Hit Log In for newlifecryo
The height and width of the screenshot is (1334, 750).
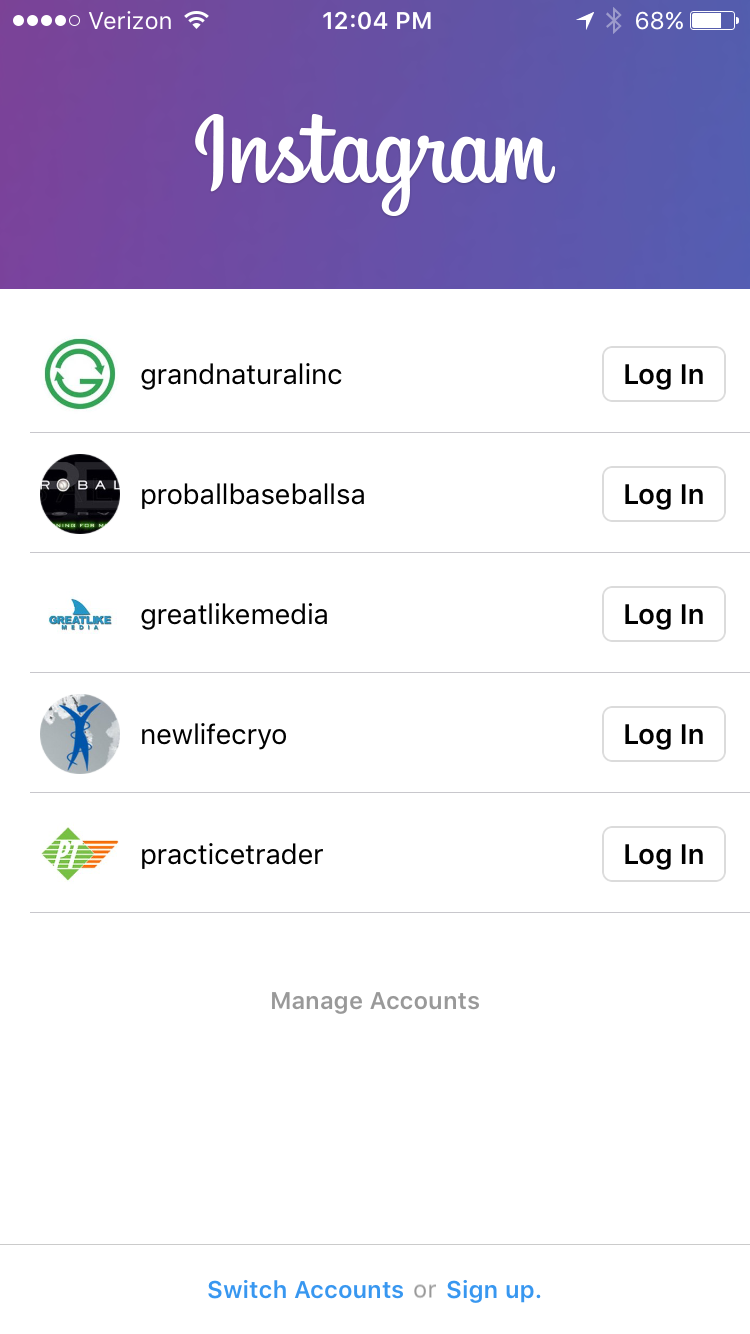coord(663,734)
